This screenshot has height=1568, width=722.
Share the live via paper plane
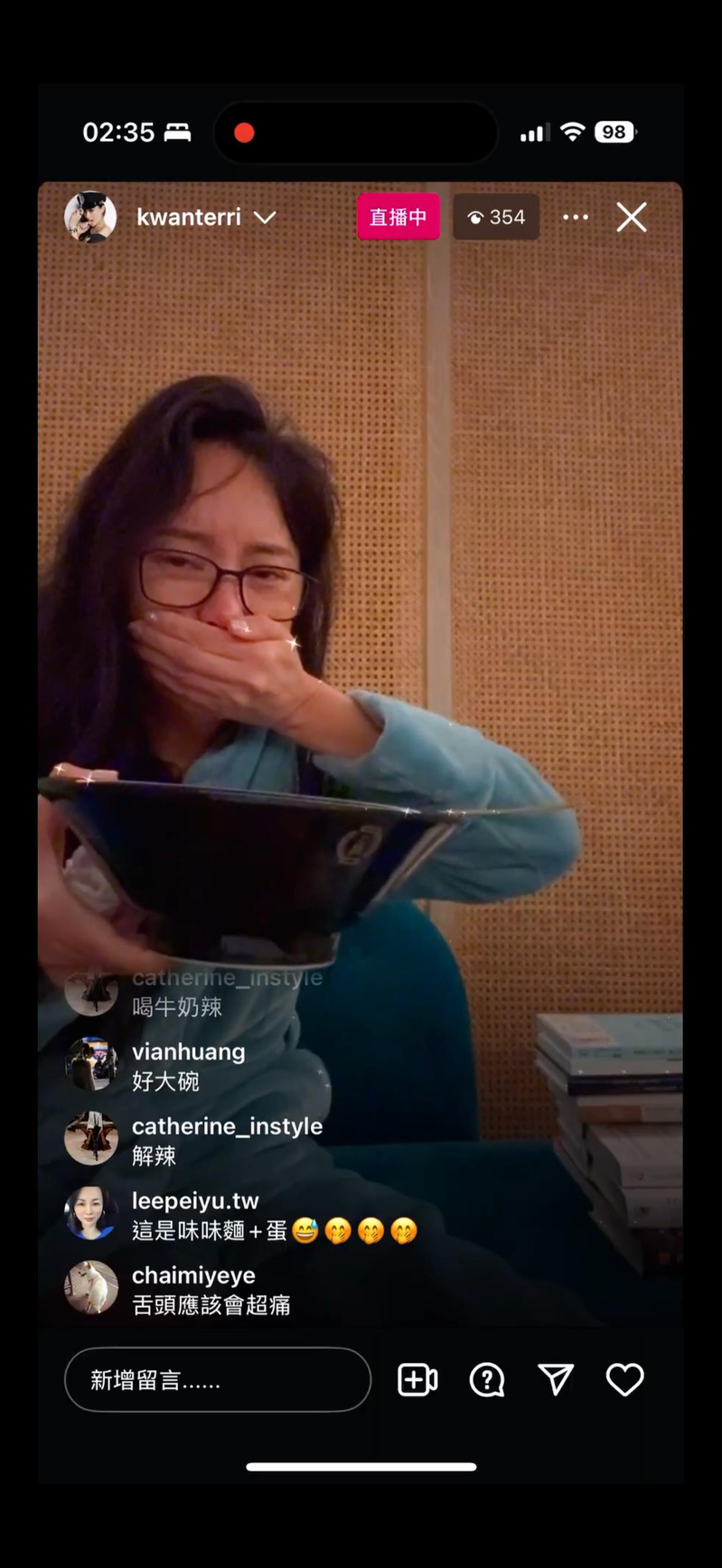point(556,1379)
